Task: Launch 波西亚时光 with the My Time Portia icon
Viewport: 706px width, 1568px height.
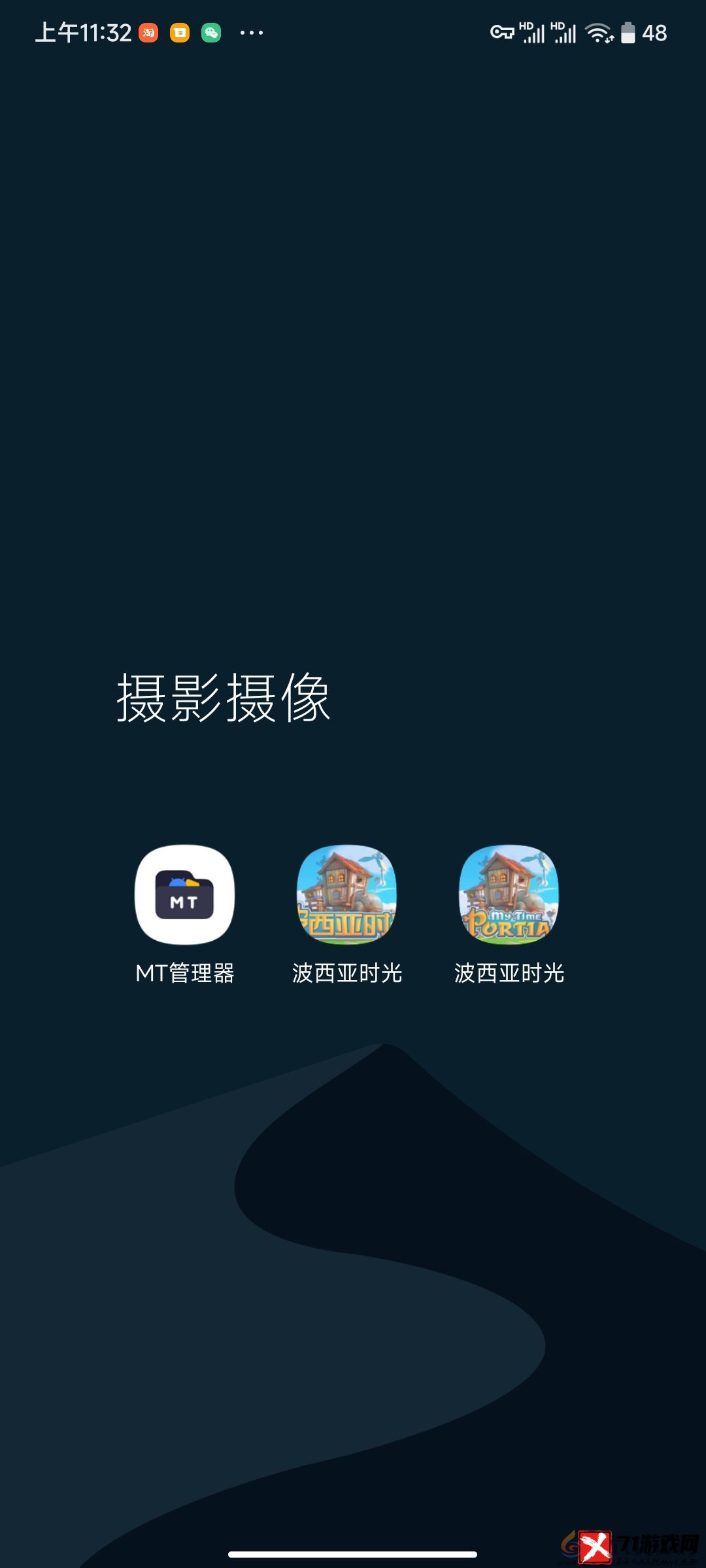Action: tap(509, 895)
